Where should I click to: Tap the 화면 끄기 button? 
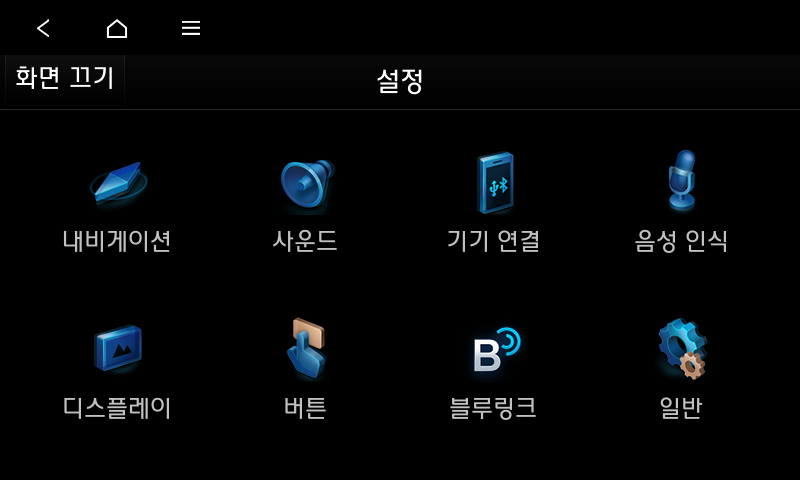(65, 78)
